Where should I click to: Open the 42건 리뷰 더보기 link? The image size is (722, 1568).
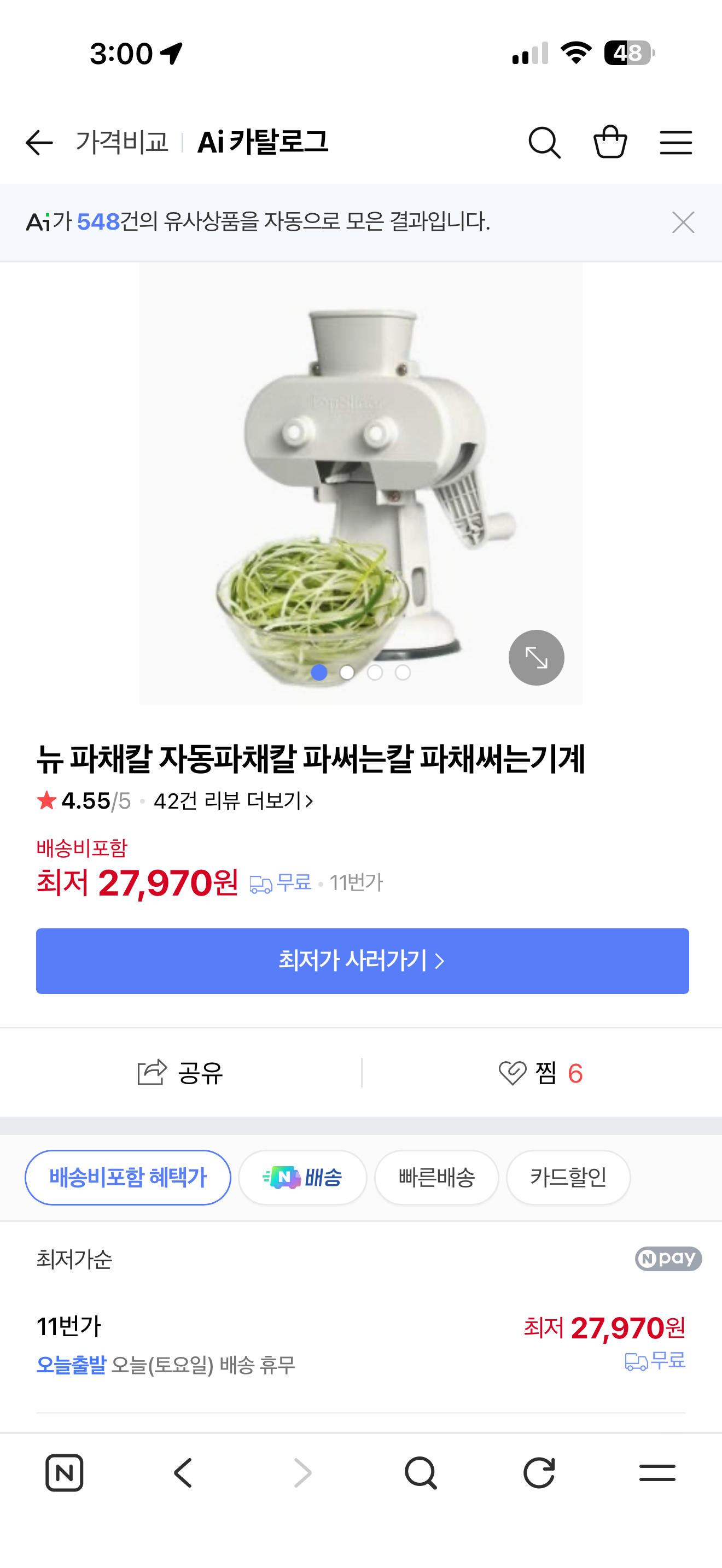pos(233,801)
